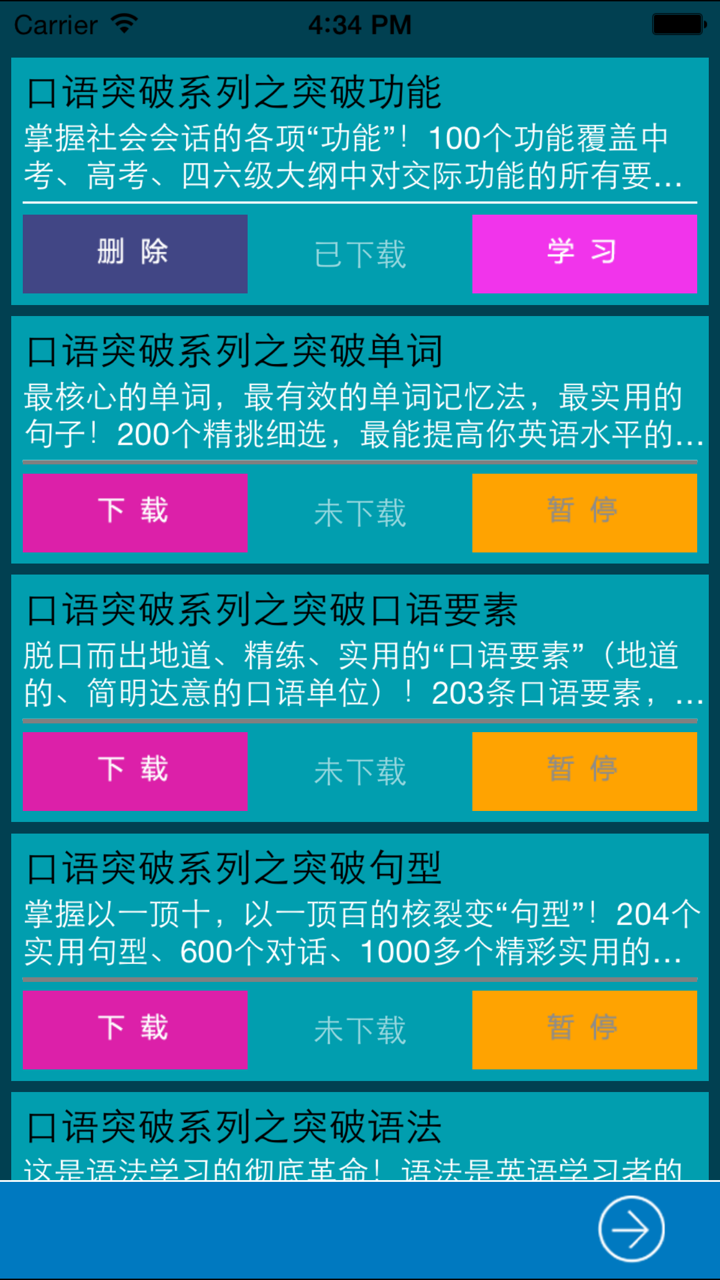This screenshot has height=1280, width=720.
Task: Tap 下载 to download 突破句型 course
Action: 134,1029
